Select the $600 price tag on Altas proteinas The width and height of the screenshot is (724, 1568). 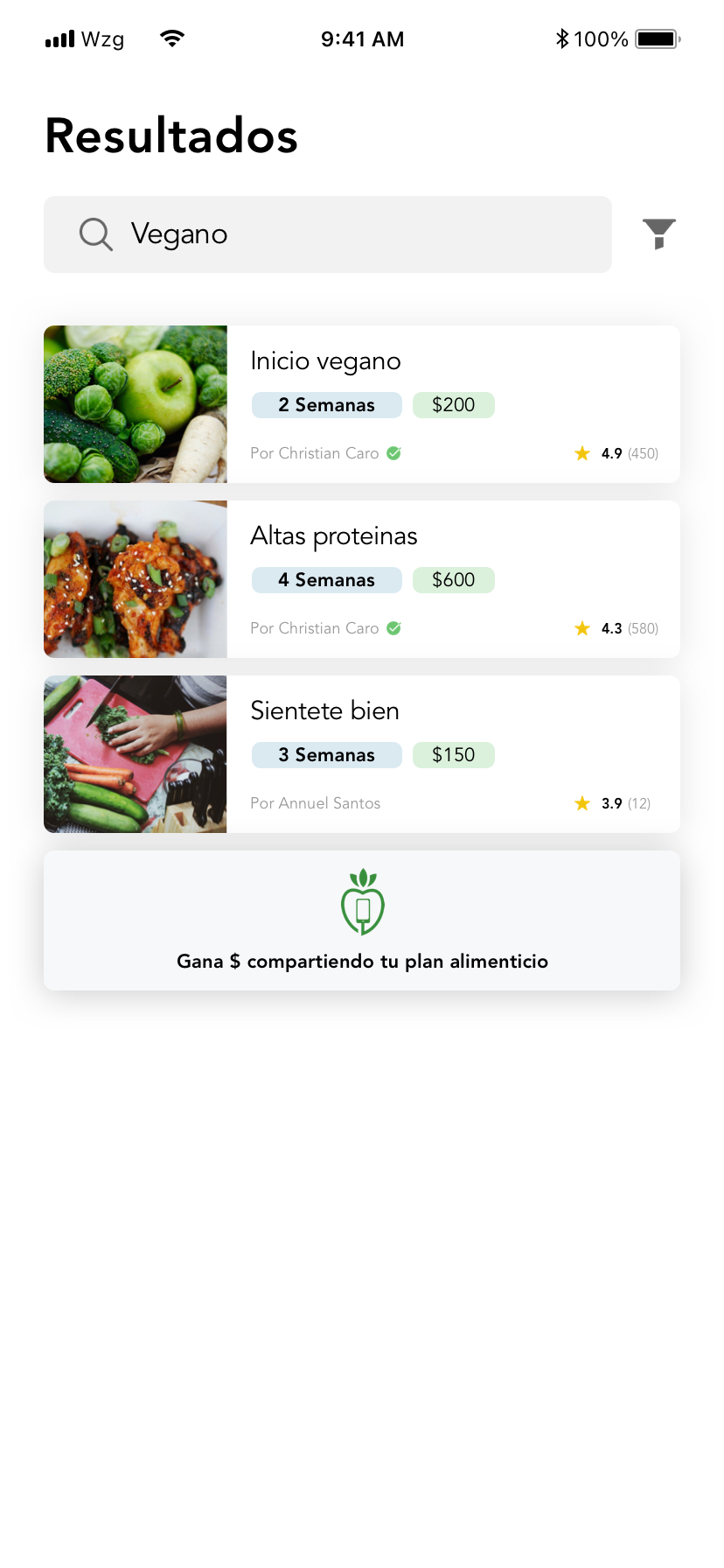tap(454, 579)
